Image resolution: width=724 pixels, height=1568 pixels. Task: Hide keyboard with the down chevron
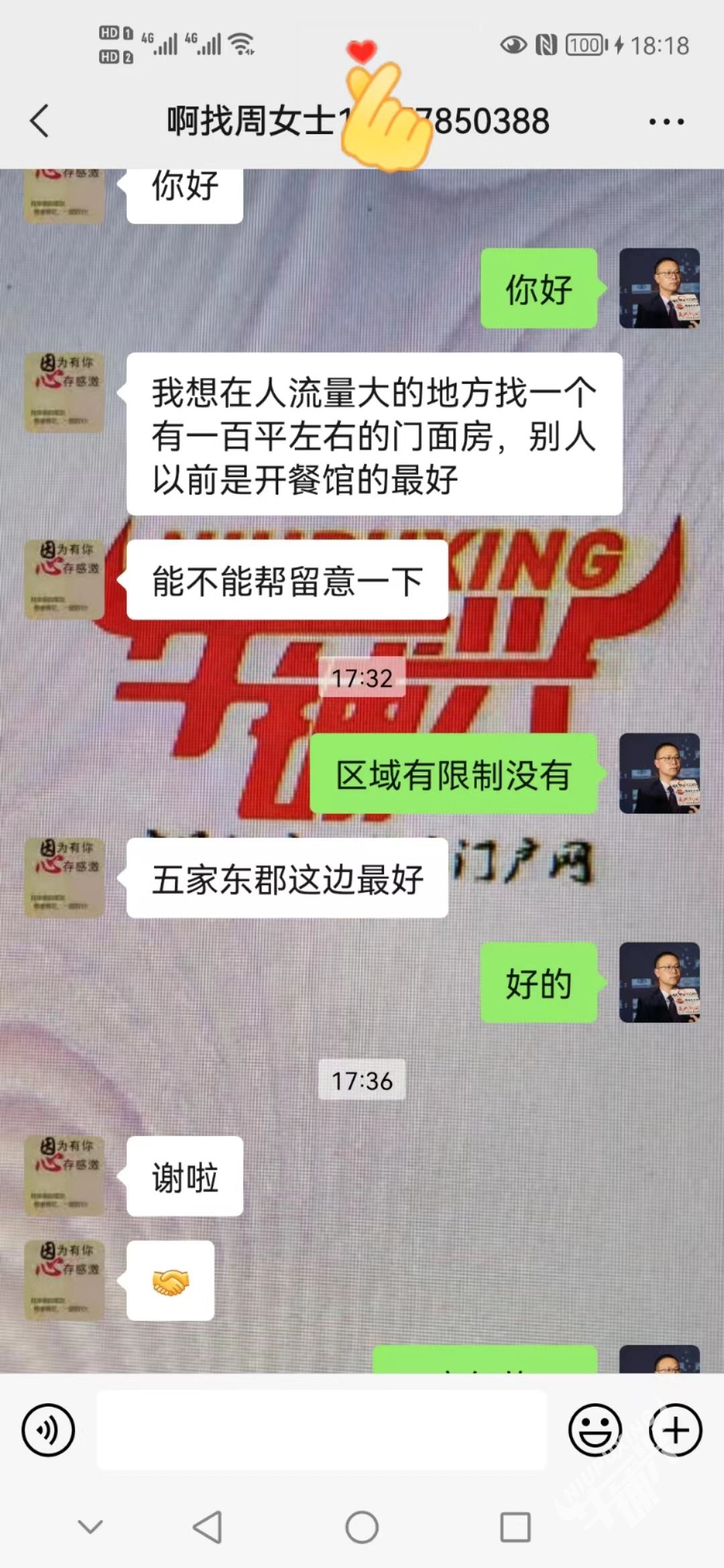coord(90,1527)
